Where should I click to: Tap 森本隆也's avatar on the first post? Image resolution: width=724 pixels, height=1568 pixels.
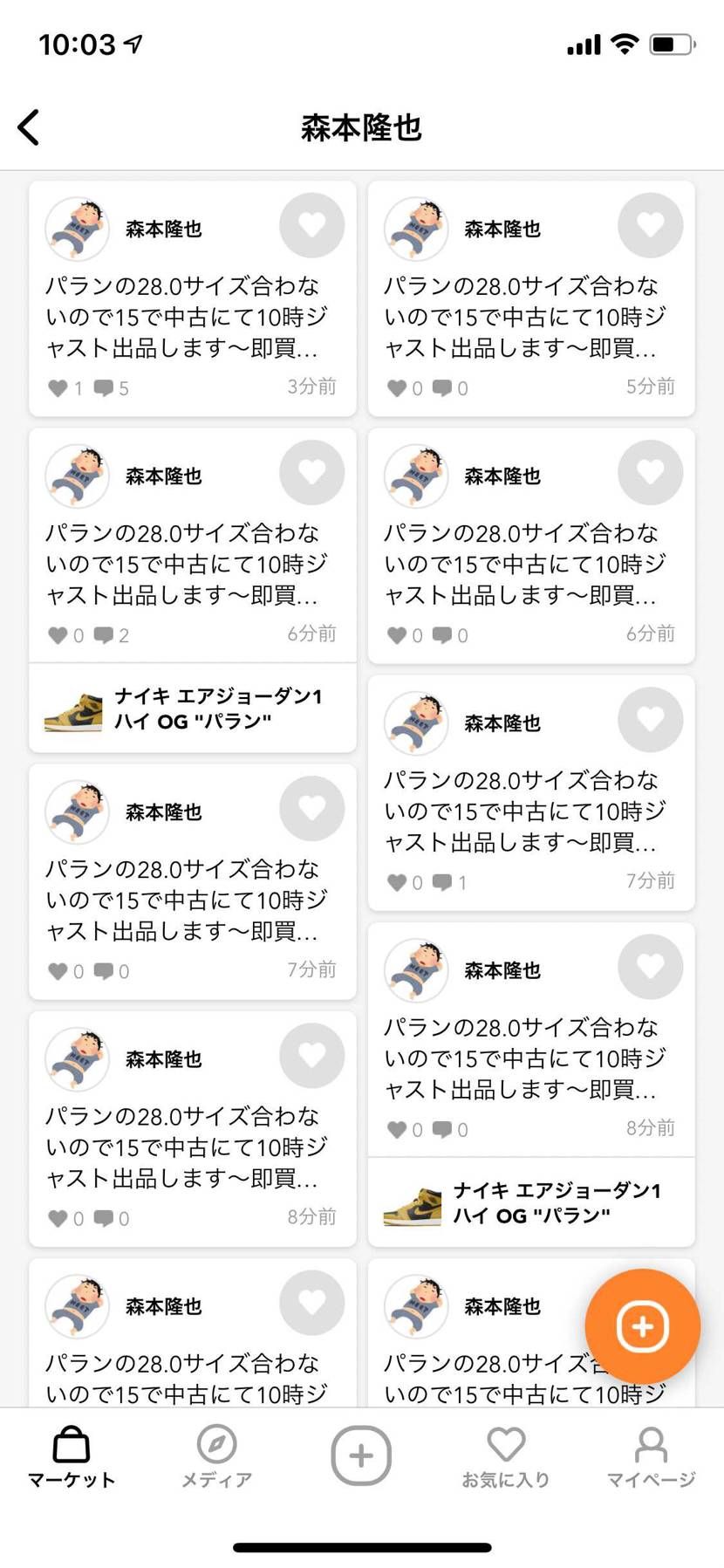tap(76, 229)
